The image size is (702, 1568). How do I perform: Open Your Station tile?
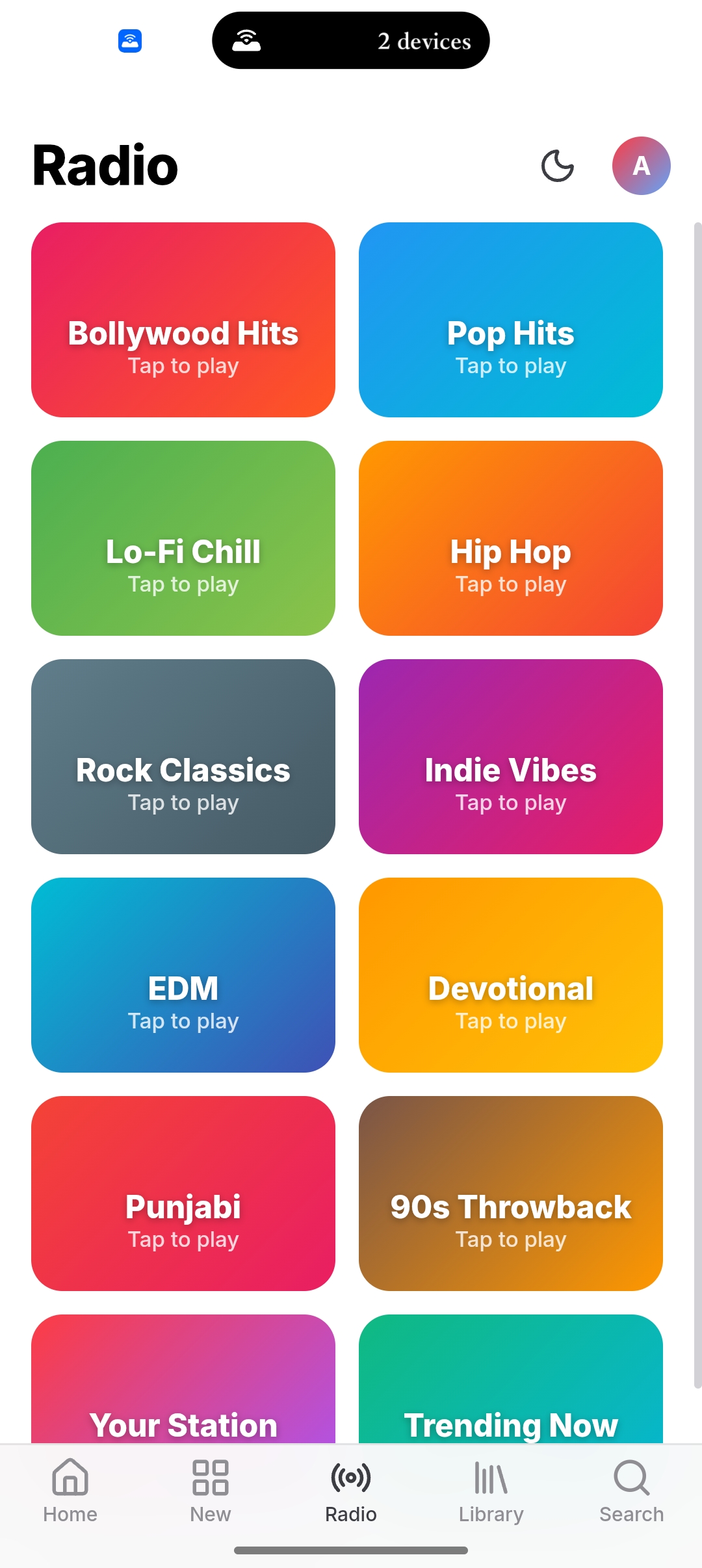[x=183, y=1398]
